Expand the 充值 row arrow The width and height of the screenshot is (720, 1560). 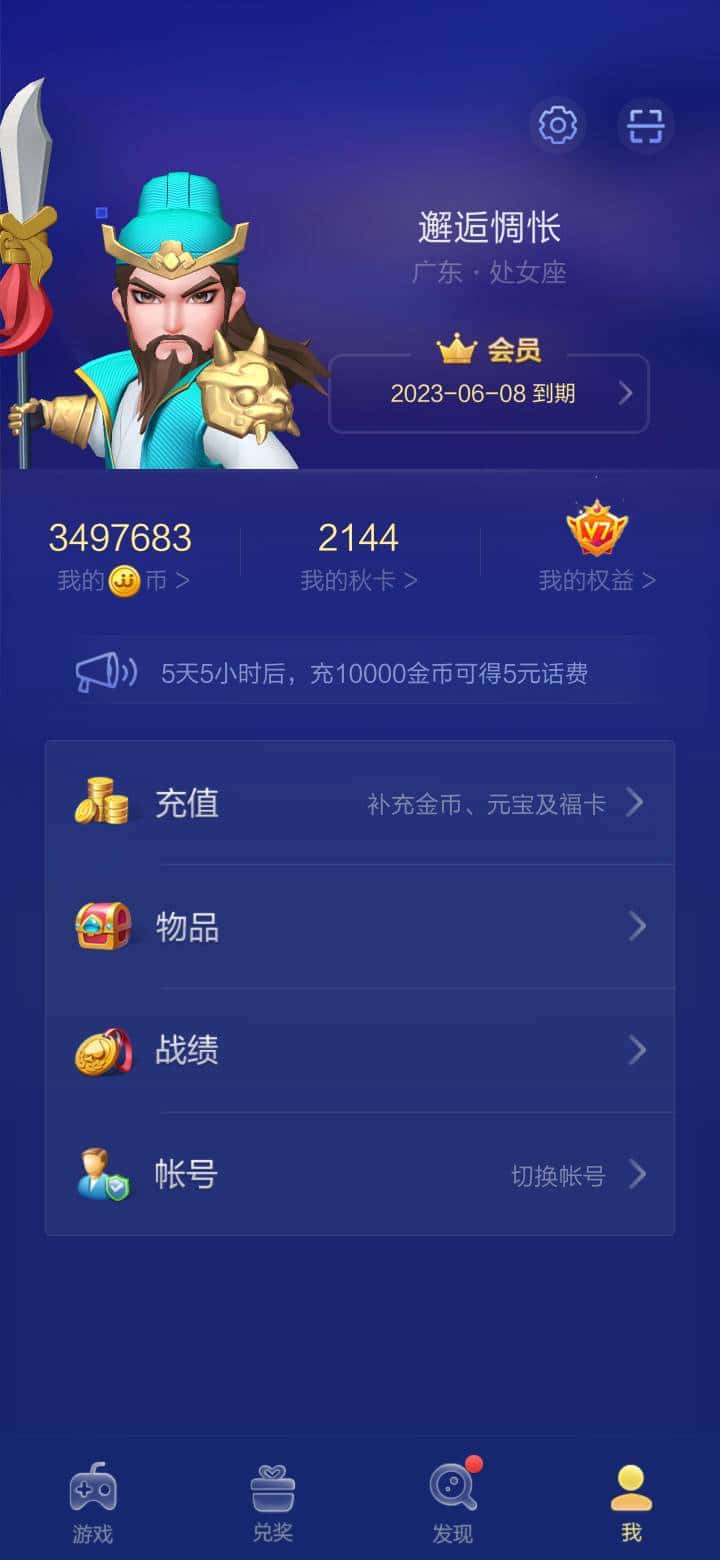[x=637, y=802]
